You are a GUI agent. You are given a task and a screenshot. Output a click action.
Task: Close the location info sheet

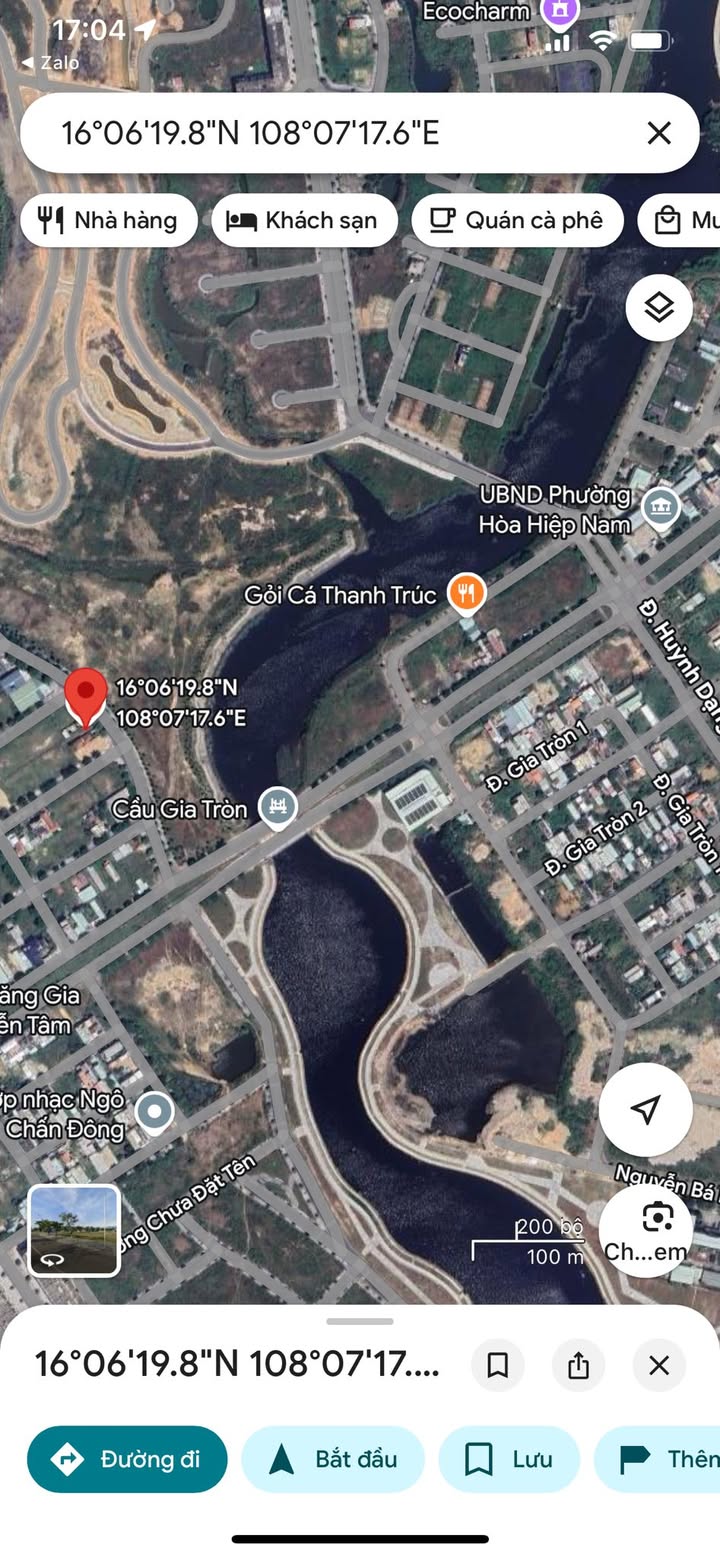659,1365
